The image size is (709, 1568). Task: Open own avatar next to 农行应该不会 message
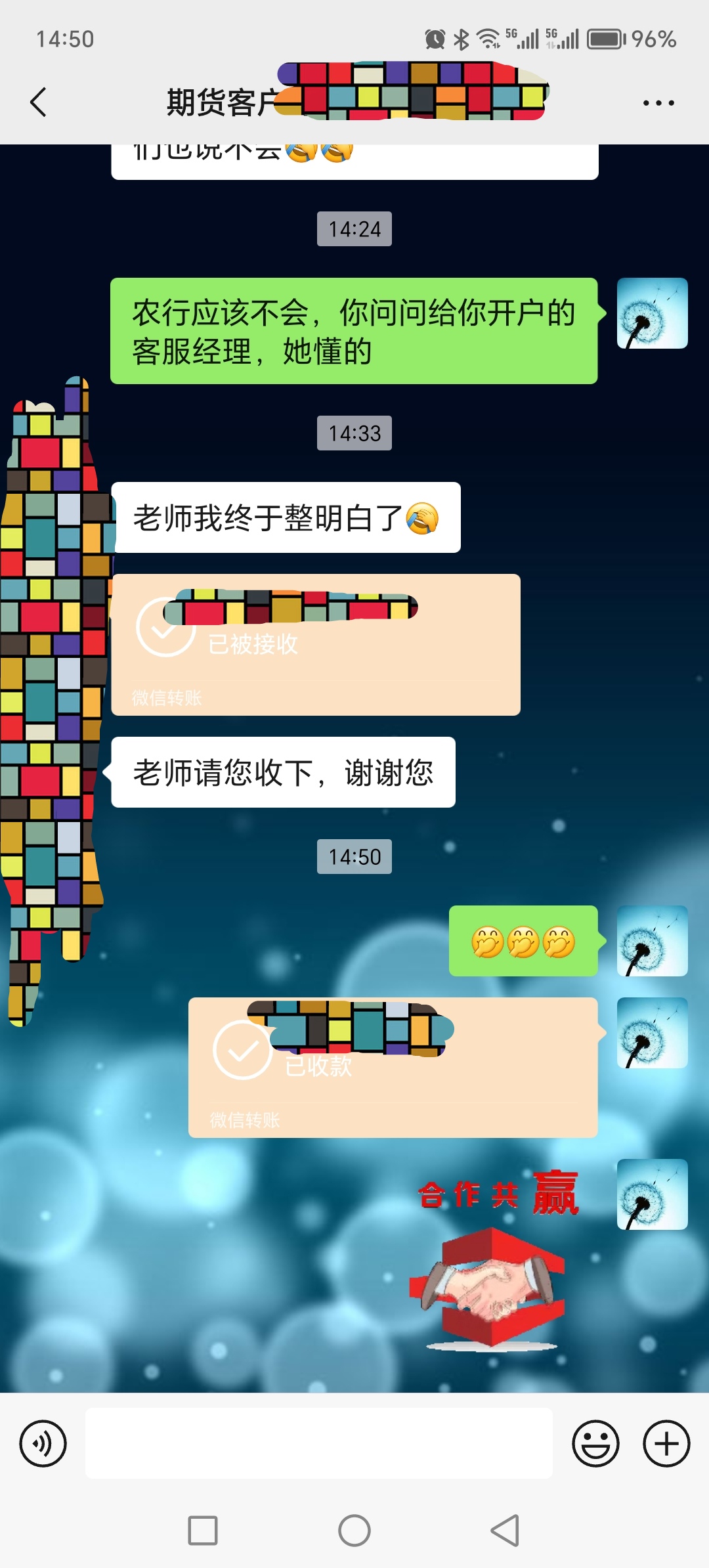tap(652, 313)
